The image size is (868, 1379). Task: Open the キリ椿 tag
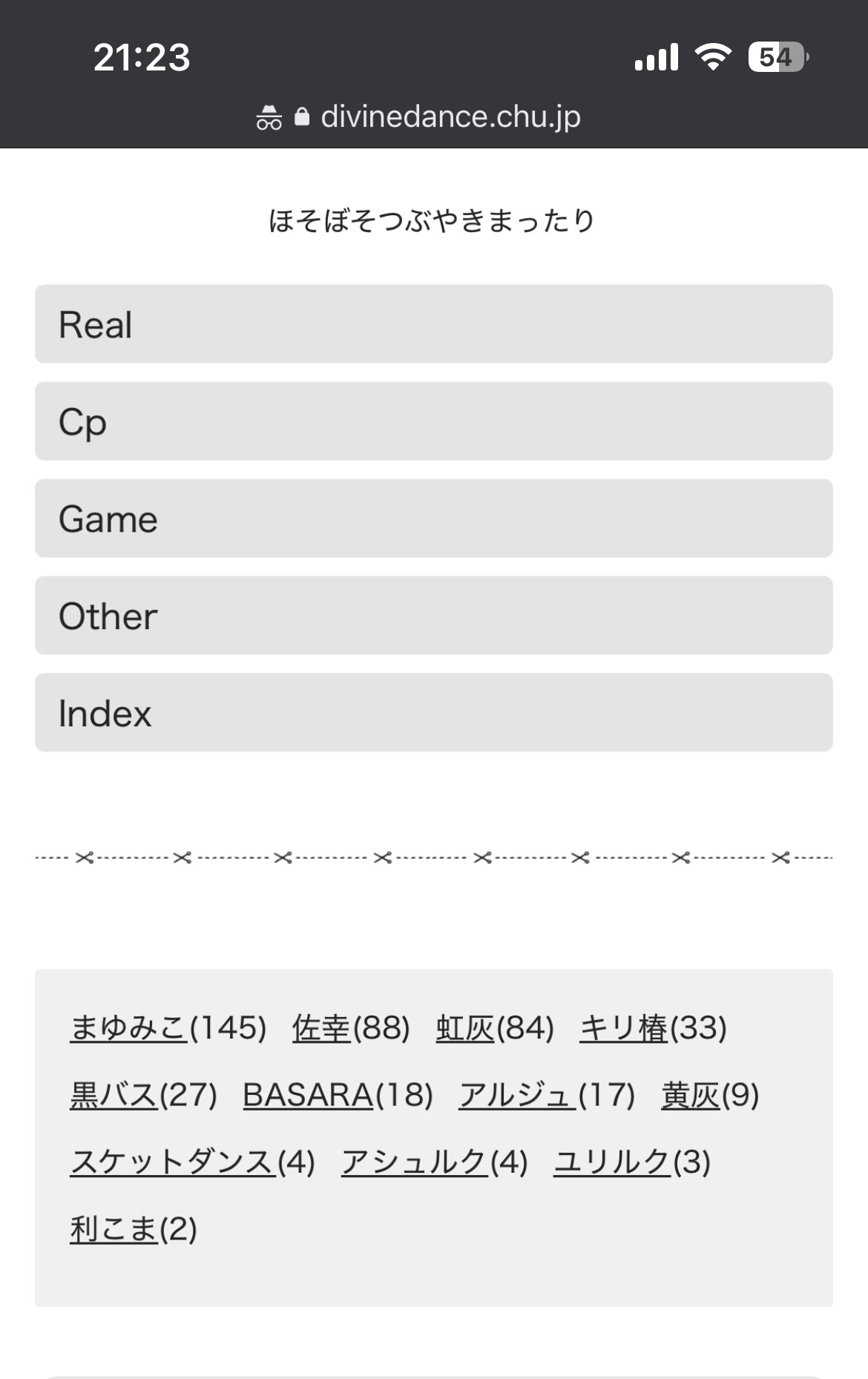pyautogui.click(x=623, y=1028)
